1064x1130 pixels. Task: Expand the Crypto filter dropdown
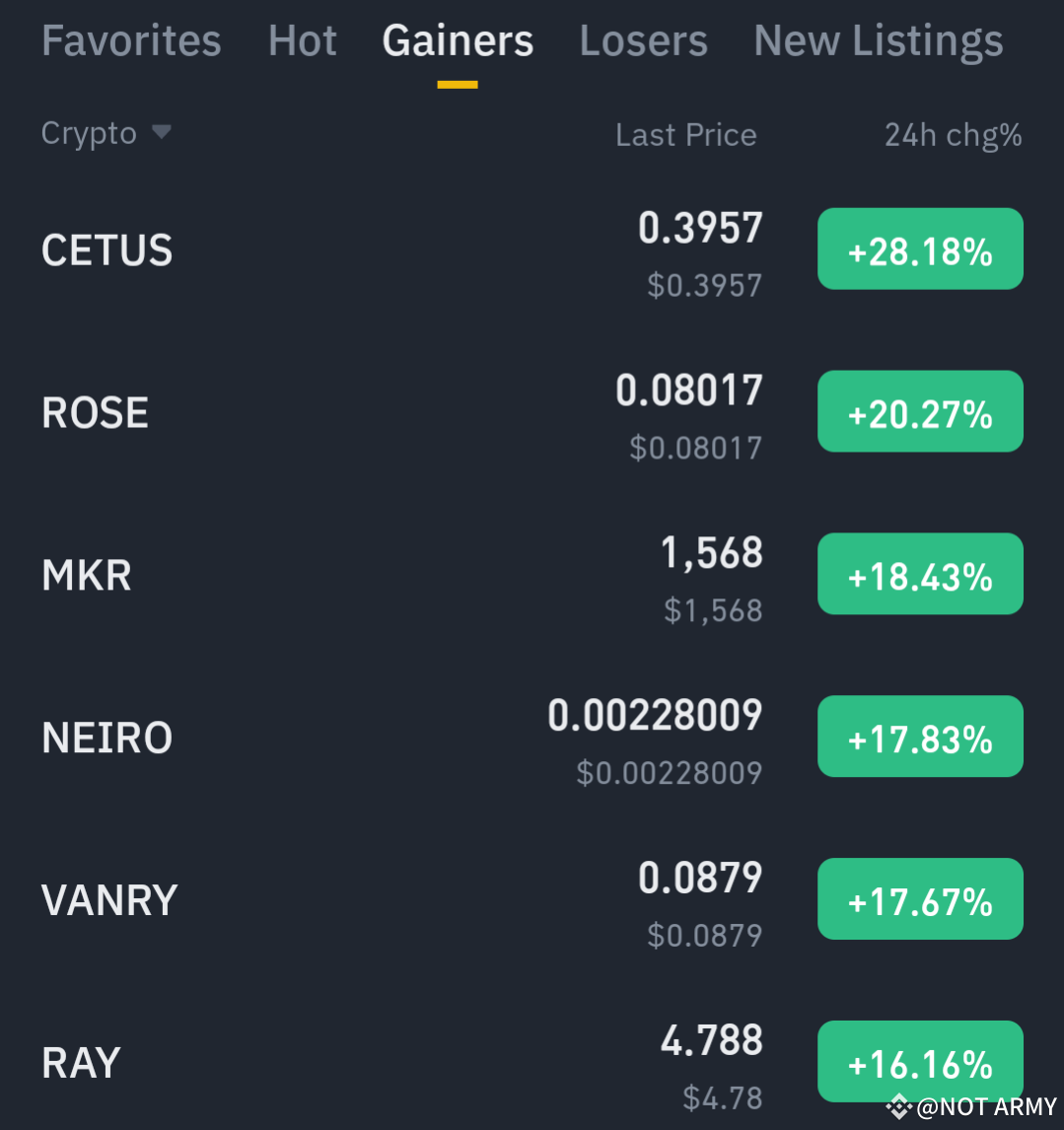[x=106, y=133]
